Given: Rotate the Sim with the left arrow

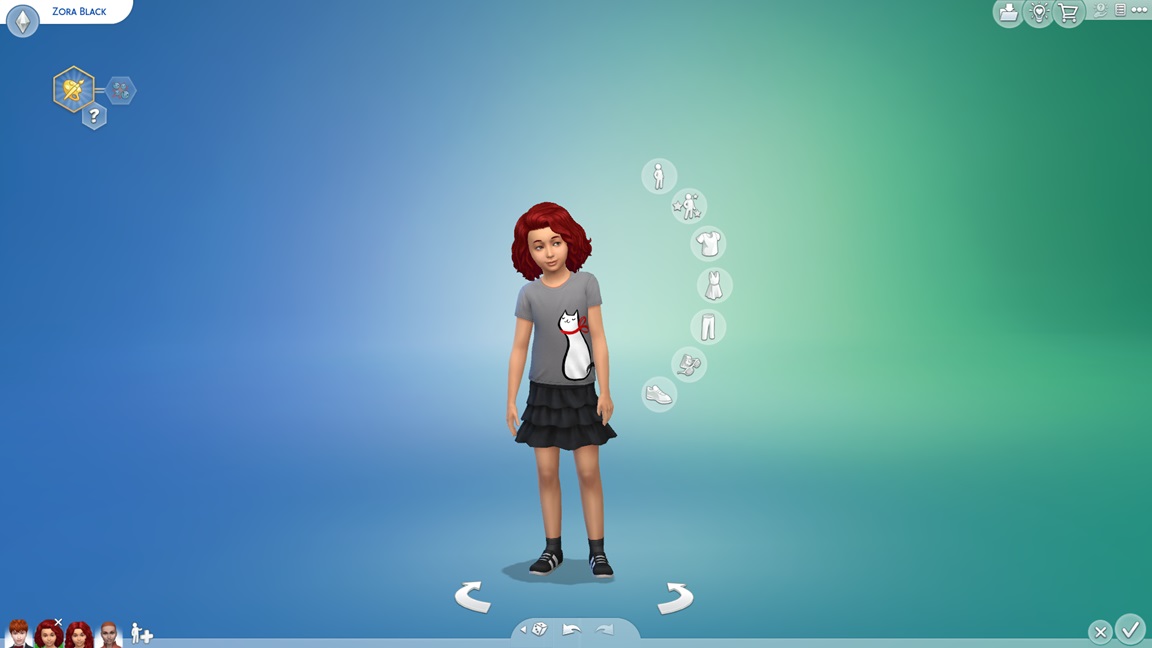Looking at the screenshot, I should [472, 597].
